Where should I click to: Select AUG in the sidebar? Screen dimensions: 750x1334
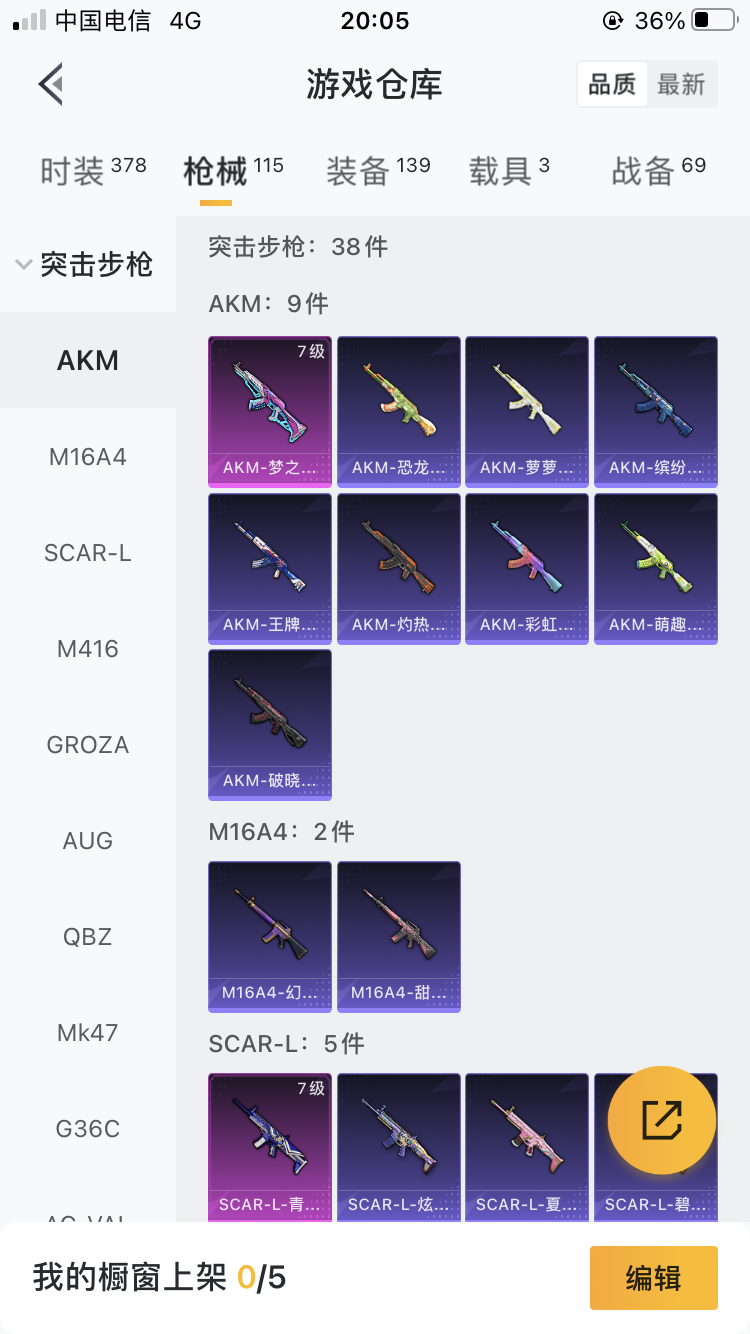pyautogui.click(x=88, y=841)
